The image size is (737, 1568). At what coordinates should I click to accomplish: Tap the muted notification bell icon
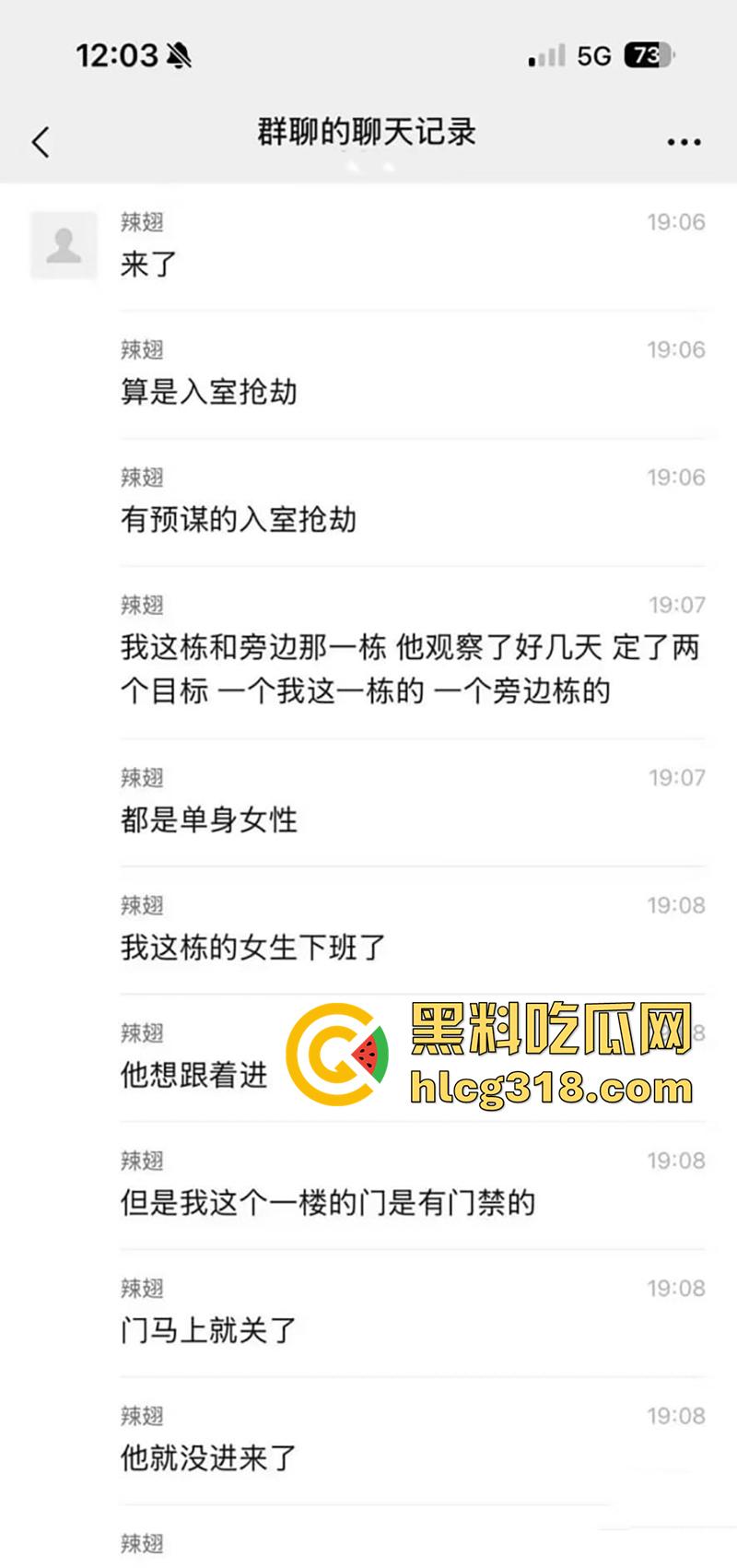178,55
